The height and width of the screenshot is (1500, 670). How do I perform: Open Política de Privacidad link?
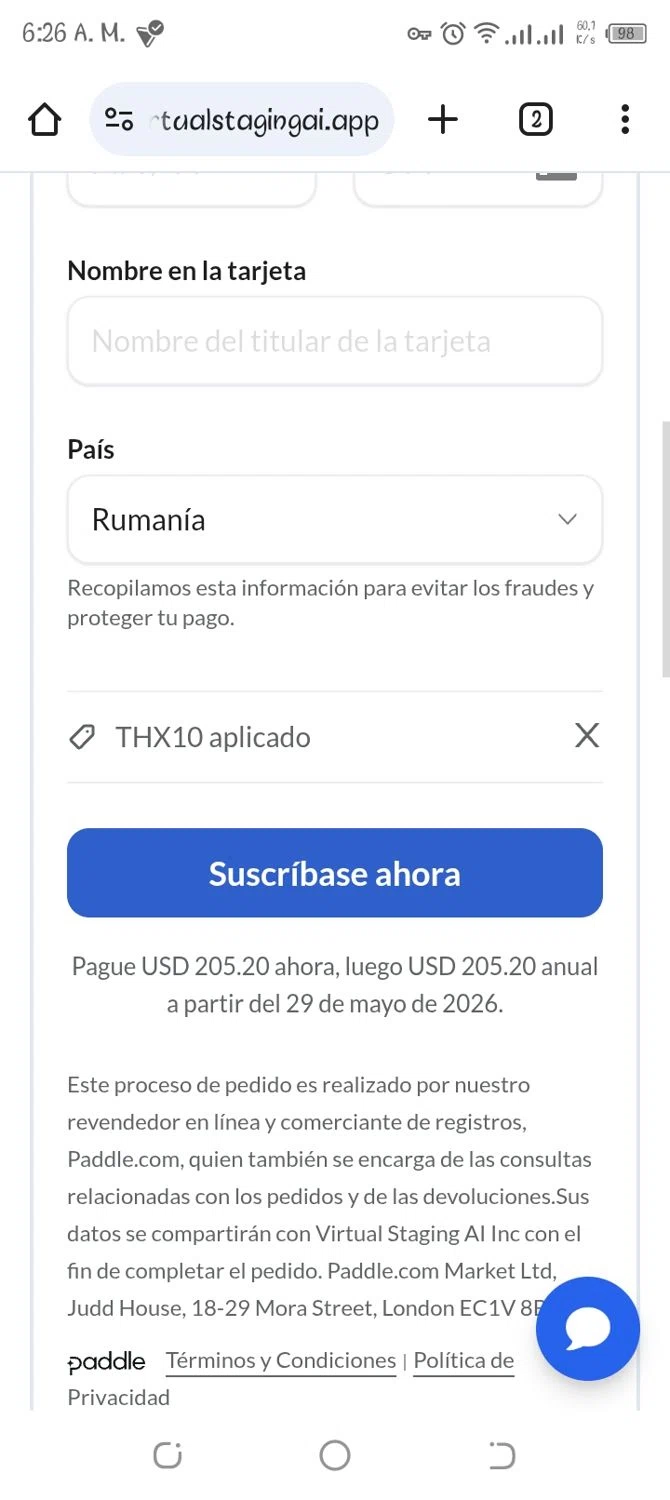463,1361
